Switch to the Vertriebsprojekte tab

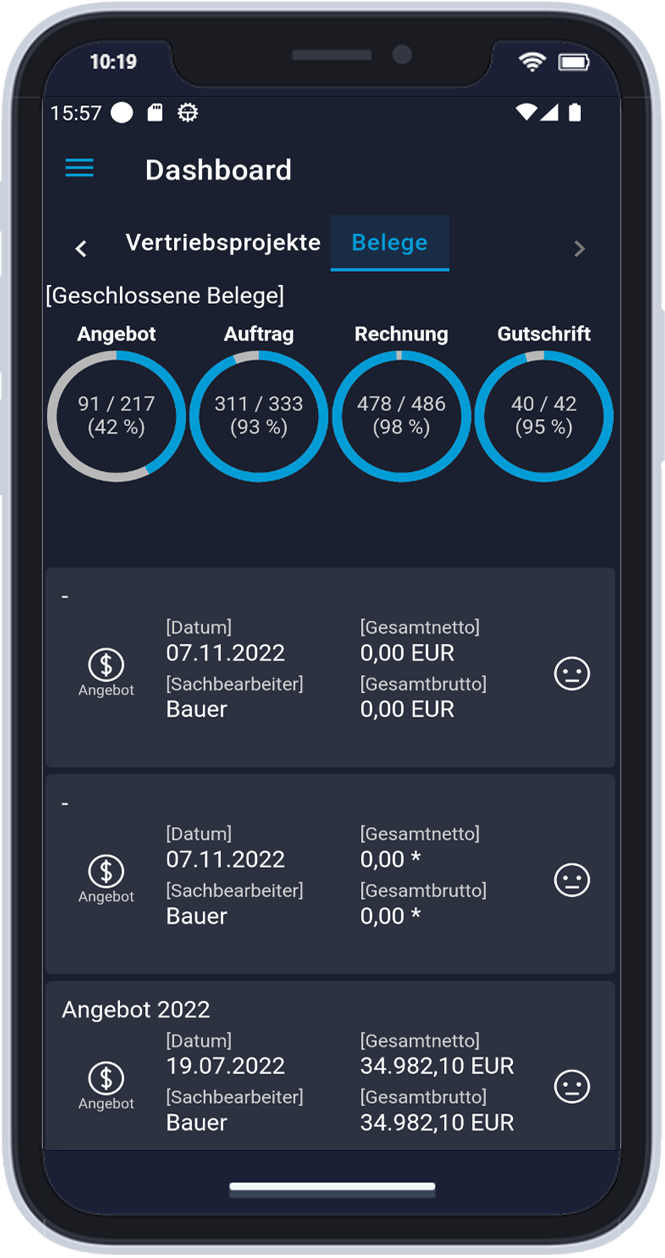pyautogui.click(x=223, y=242)
